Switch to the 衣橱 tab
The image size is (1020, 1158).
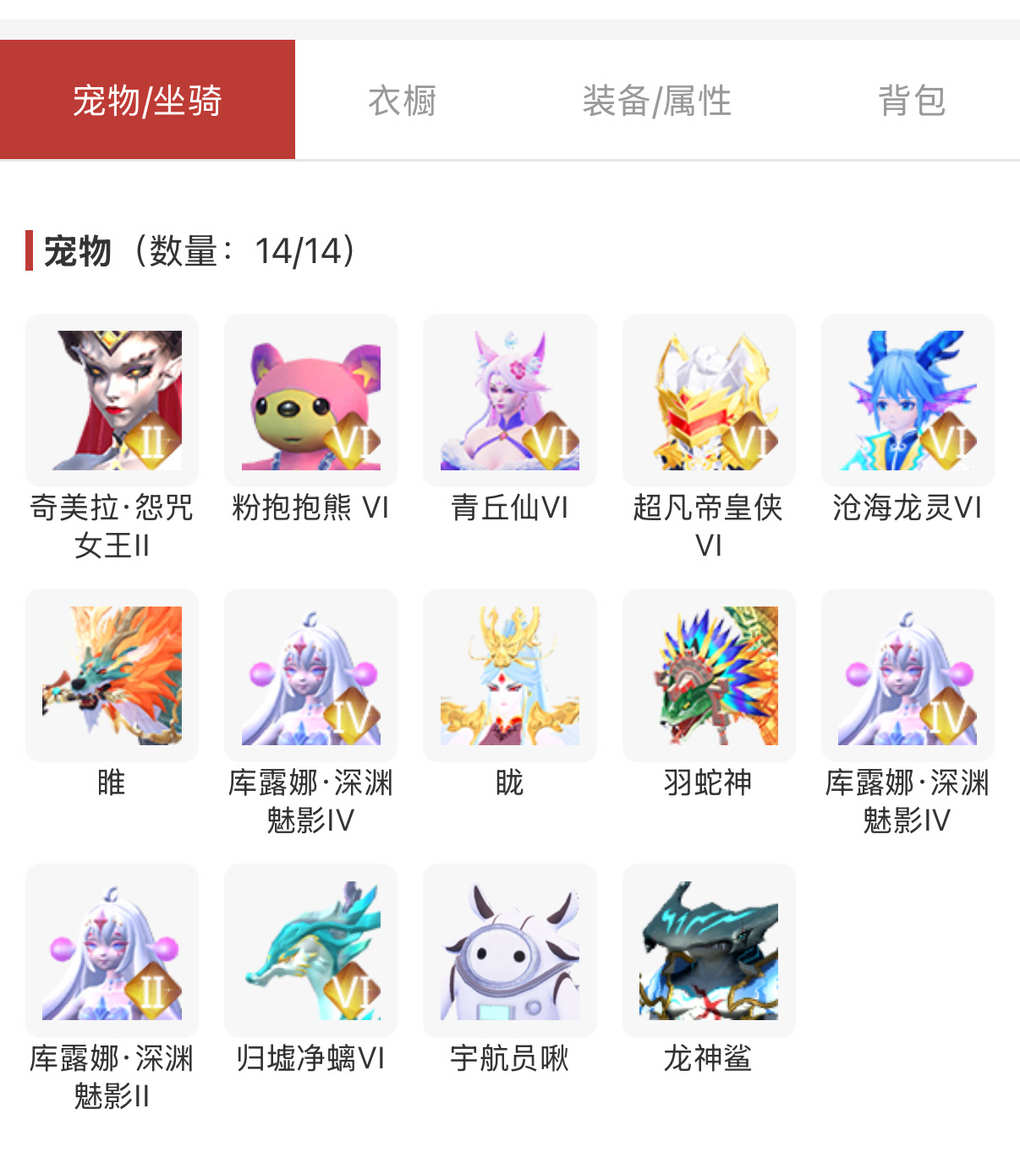point(402,100)
